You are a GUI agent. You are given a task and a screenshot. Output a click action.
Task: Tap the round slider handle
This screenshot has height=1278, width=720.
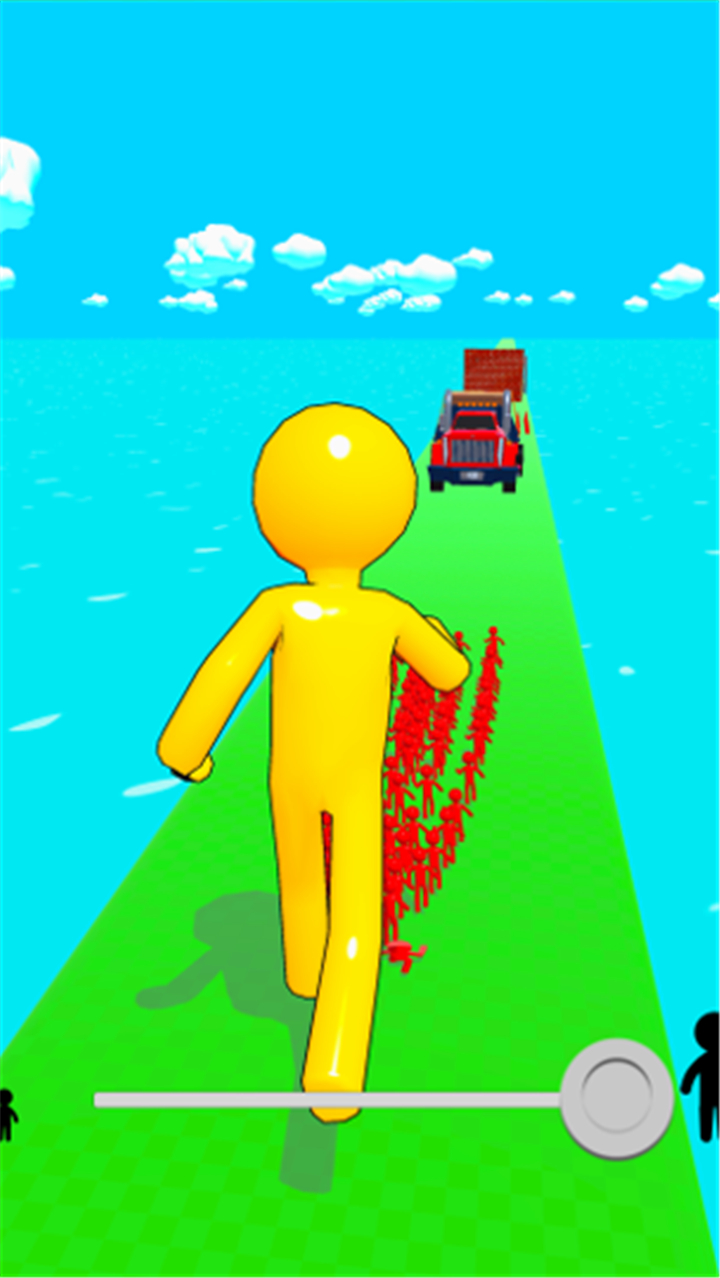pyautogui.click(x=617, y=1098)
